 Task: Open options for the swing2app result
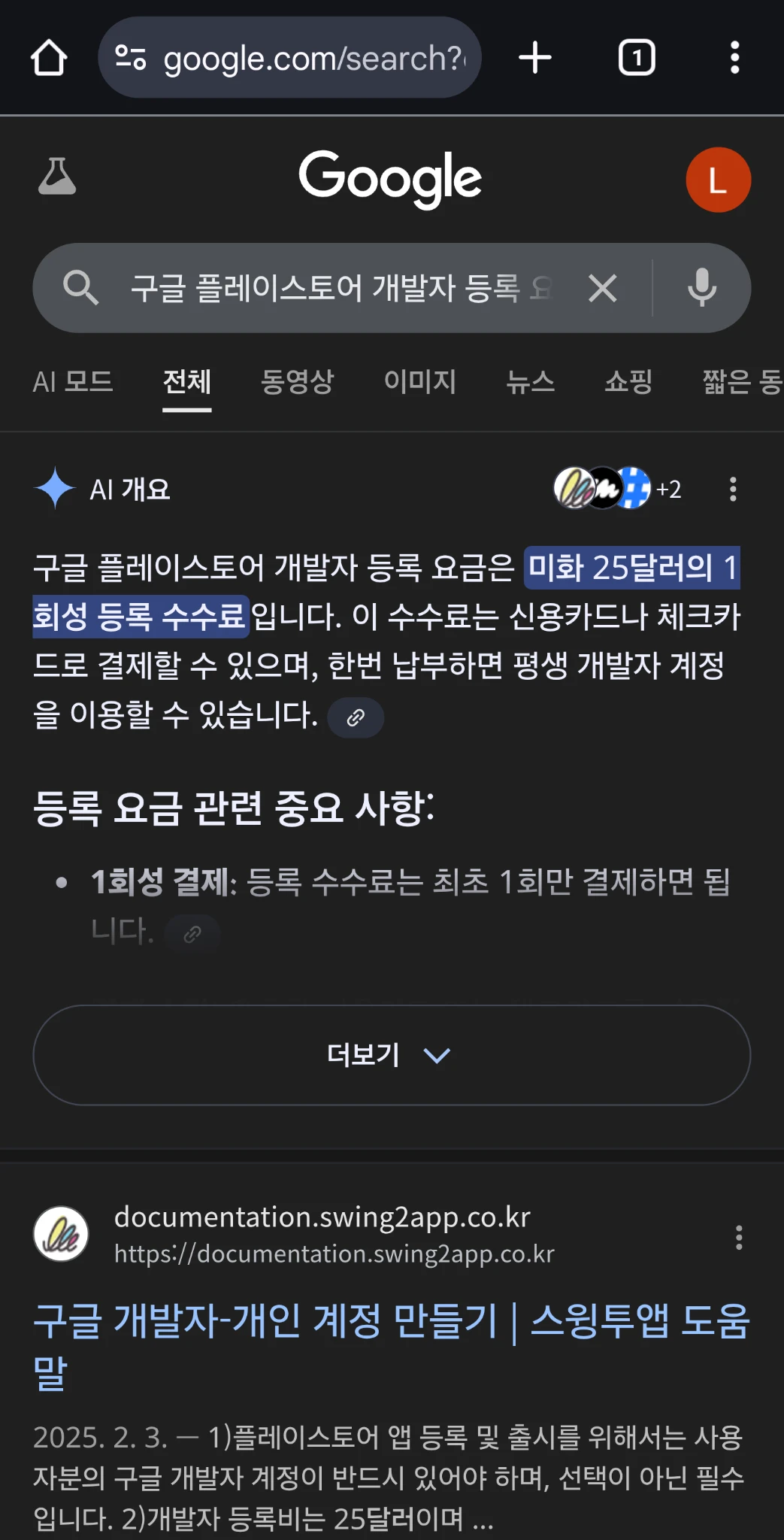[739, 1237]
